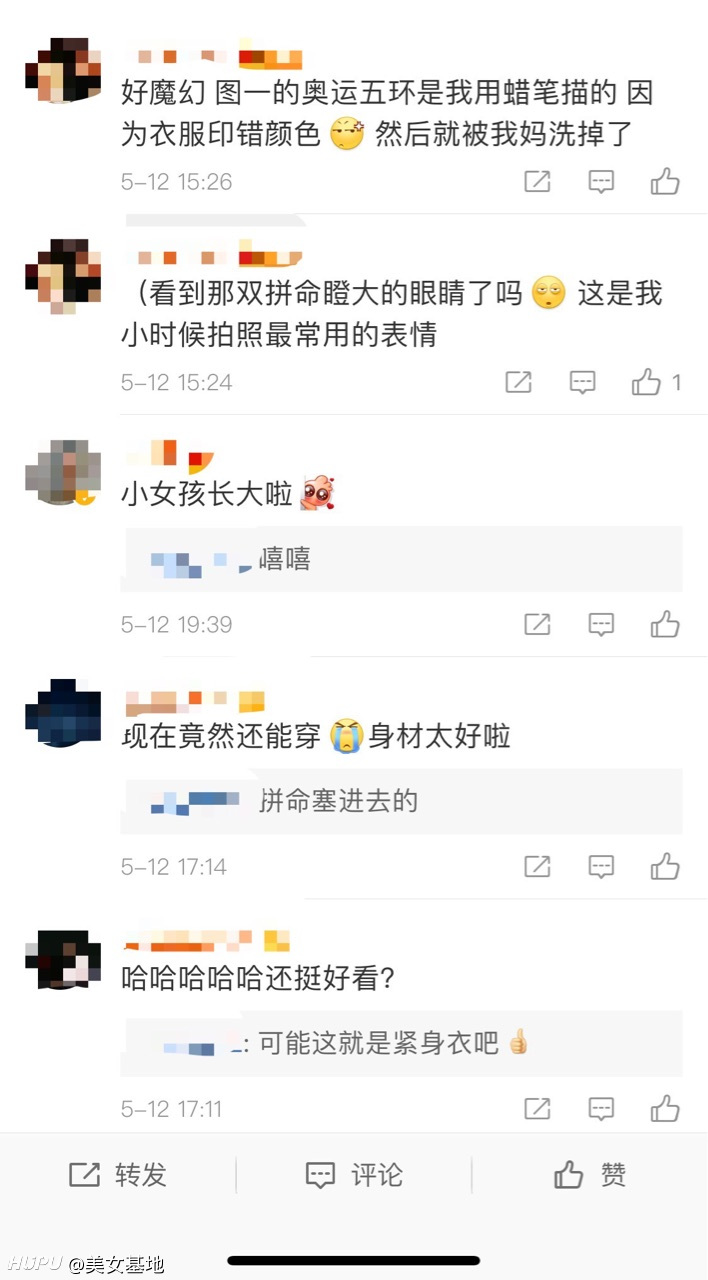The height and width of the screenshot is (1280, 708).
Task: Open the 嘻嘻 reply thread
Action: (401, 559)
